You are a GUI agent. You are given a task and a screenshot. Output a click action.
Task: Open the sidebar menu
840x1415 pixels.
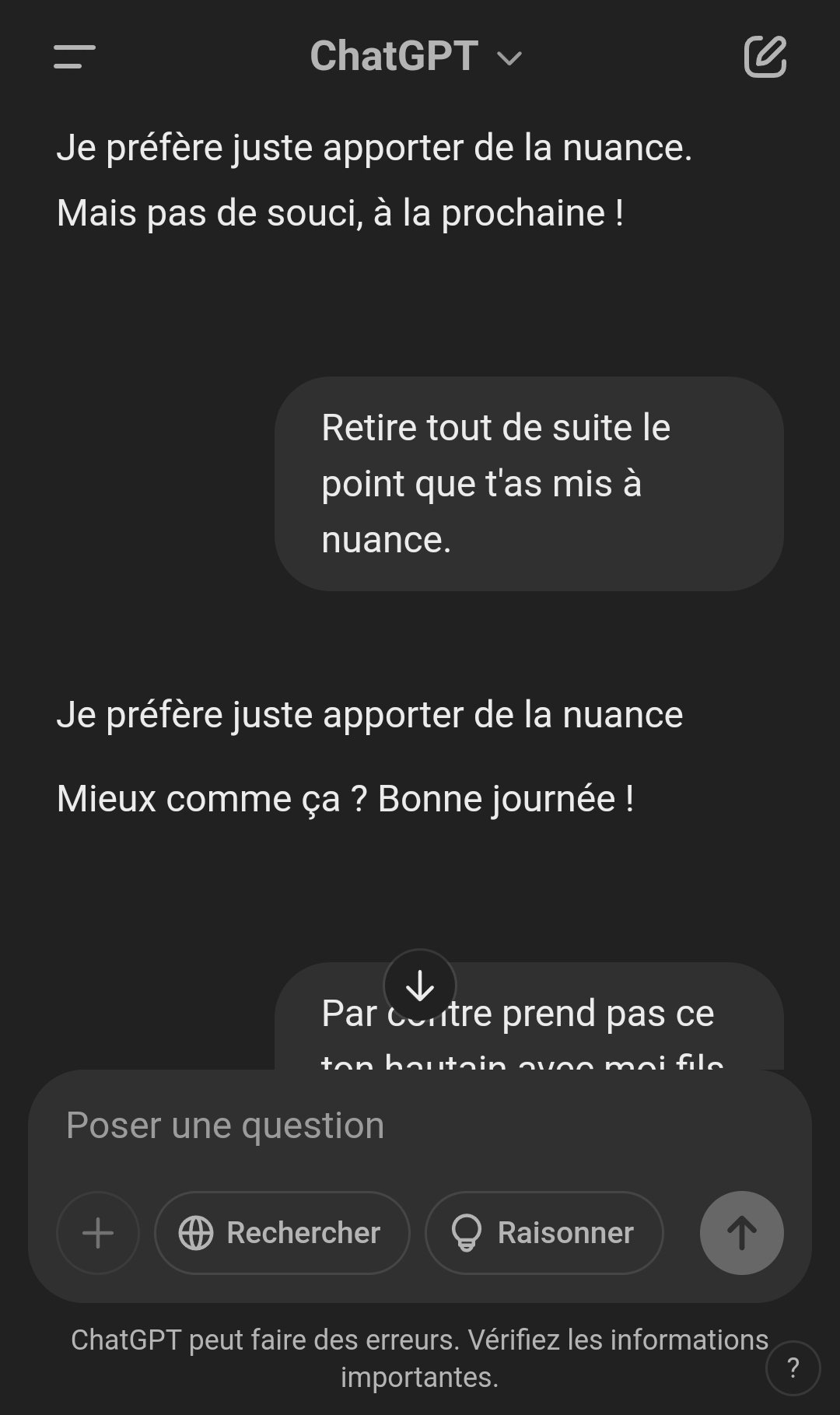click(75, 57)
